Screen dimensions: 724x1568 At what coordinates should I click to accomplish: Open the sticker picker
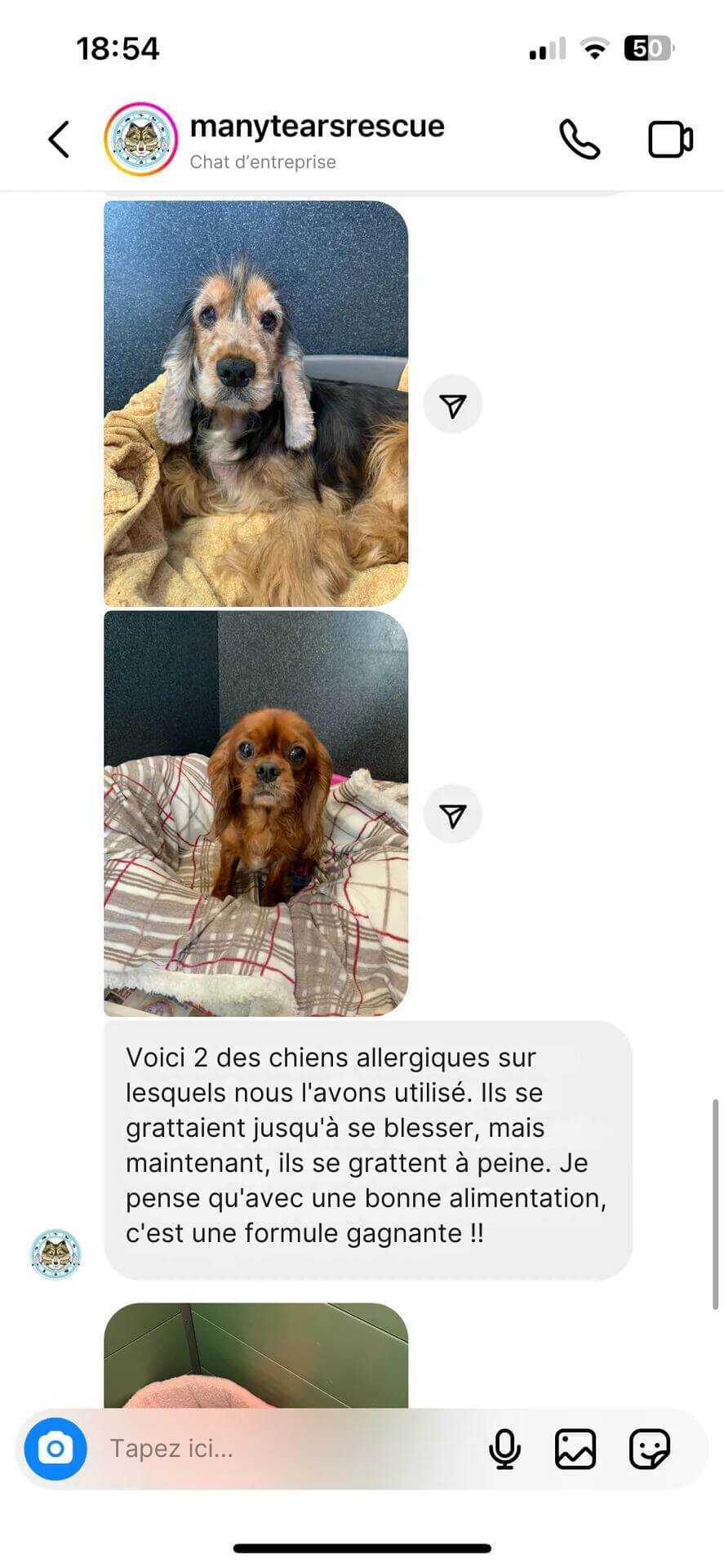pos(650,1449)
